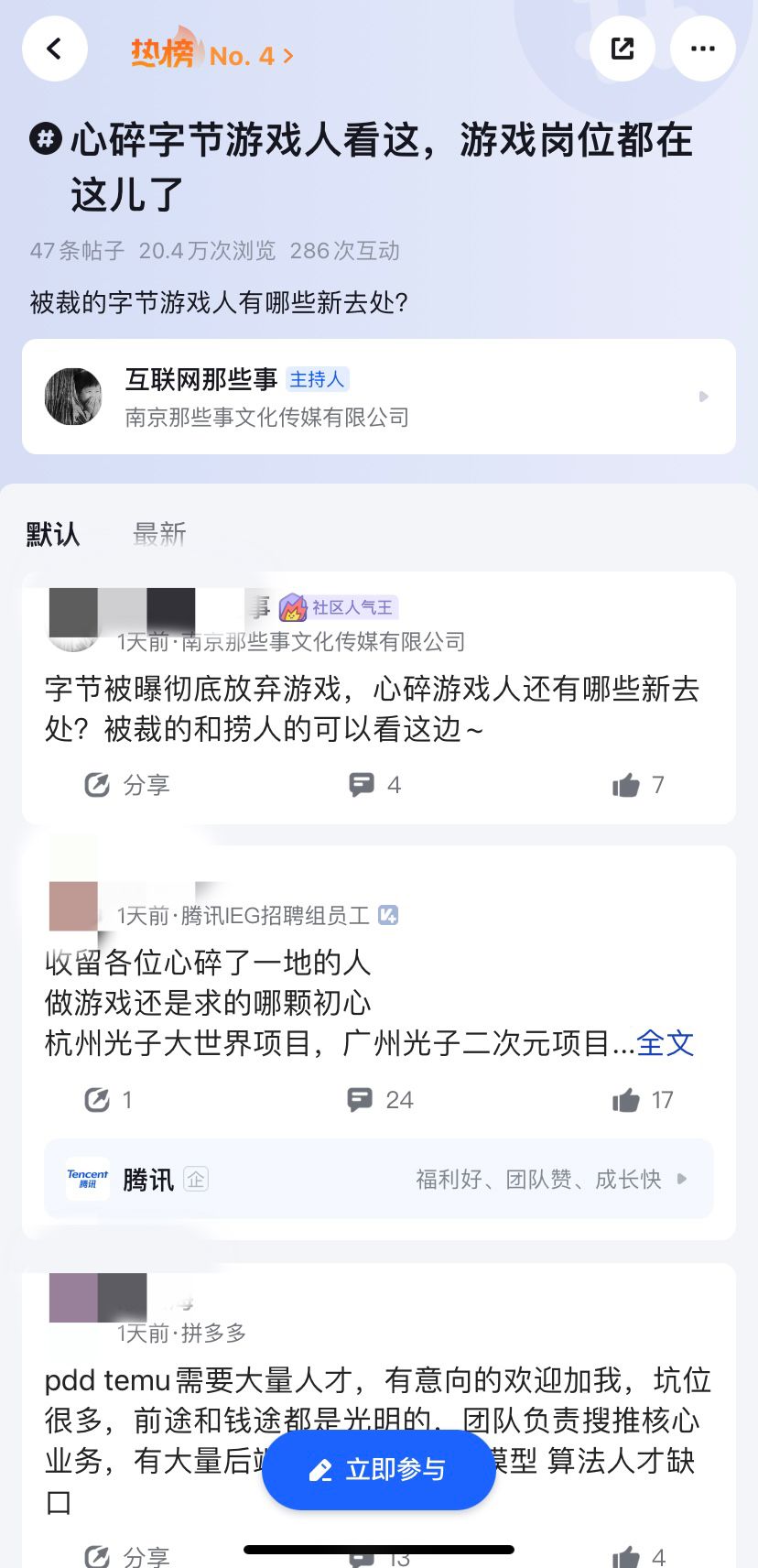
Task: Open host card 互联网那些事
Action: pos(379,397)
